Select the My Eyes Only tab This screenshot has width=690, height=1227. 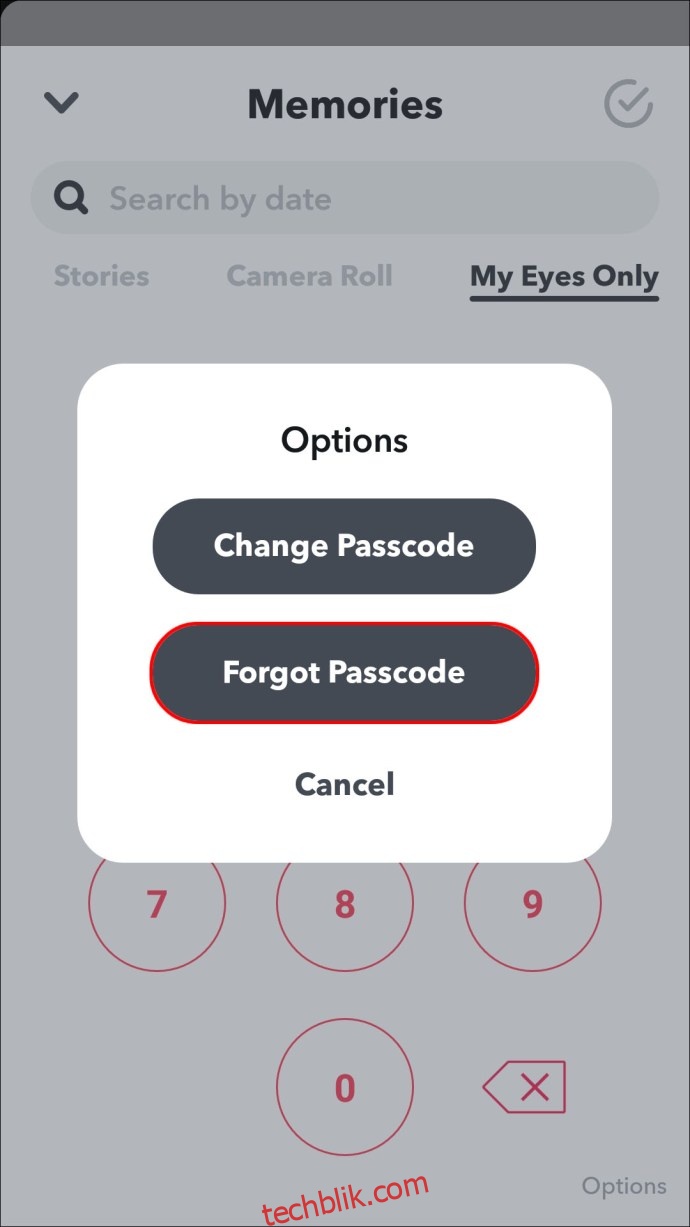coord(564,277)
